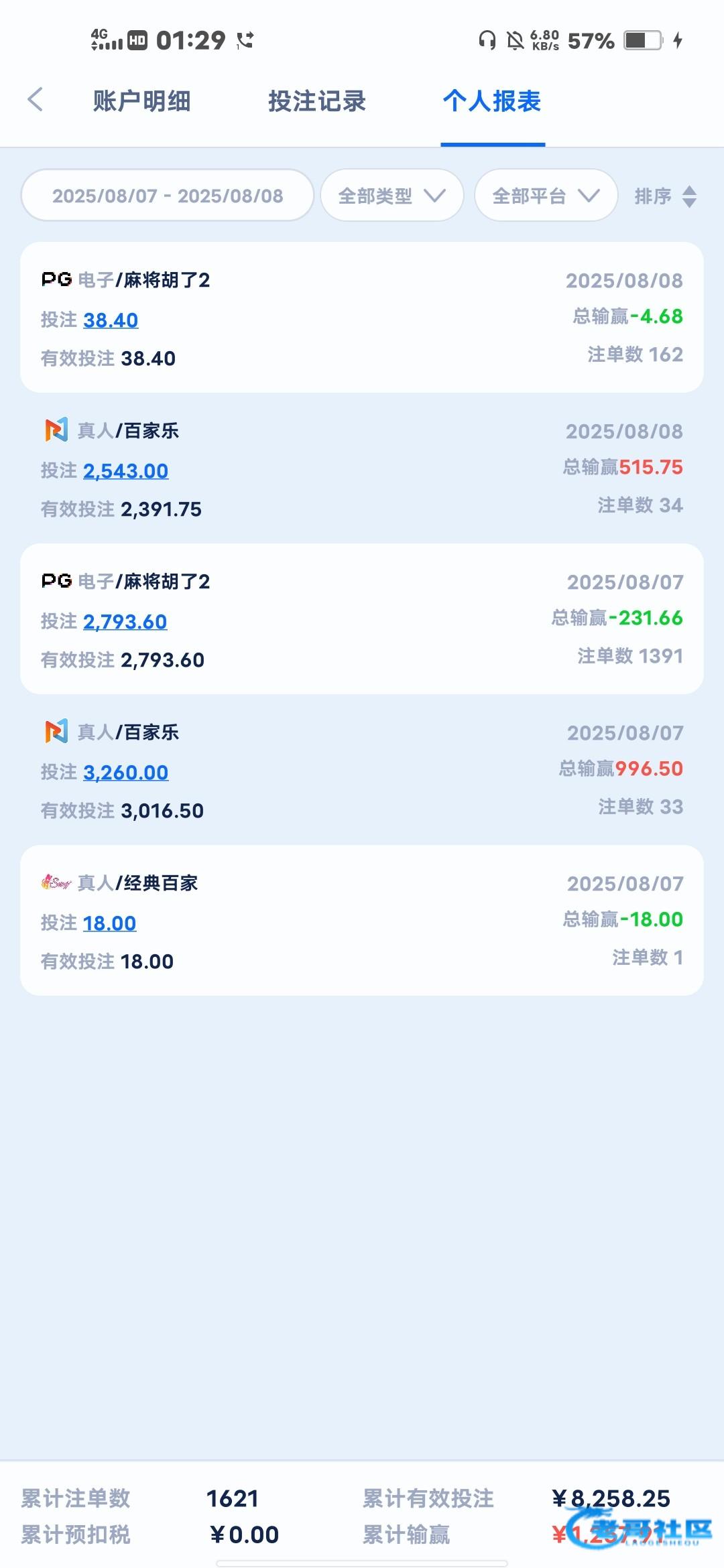Select the 个人报表 tab
Image resolution: width=724 pixels, height=1568 pixels.
click(492, 101)
